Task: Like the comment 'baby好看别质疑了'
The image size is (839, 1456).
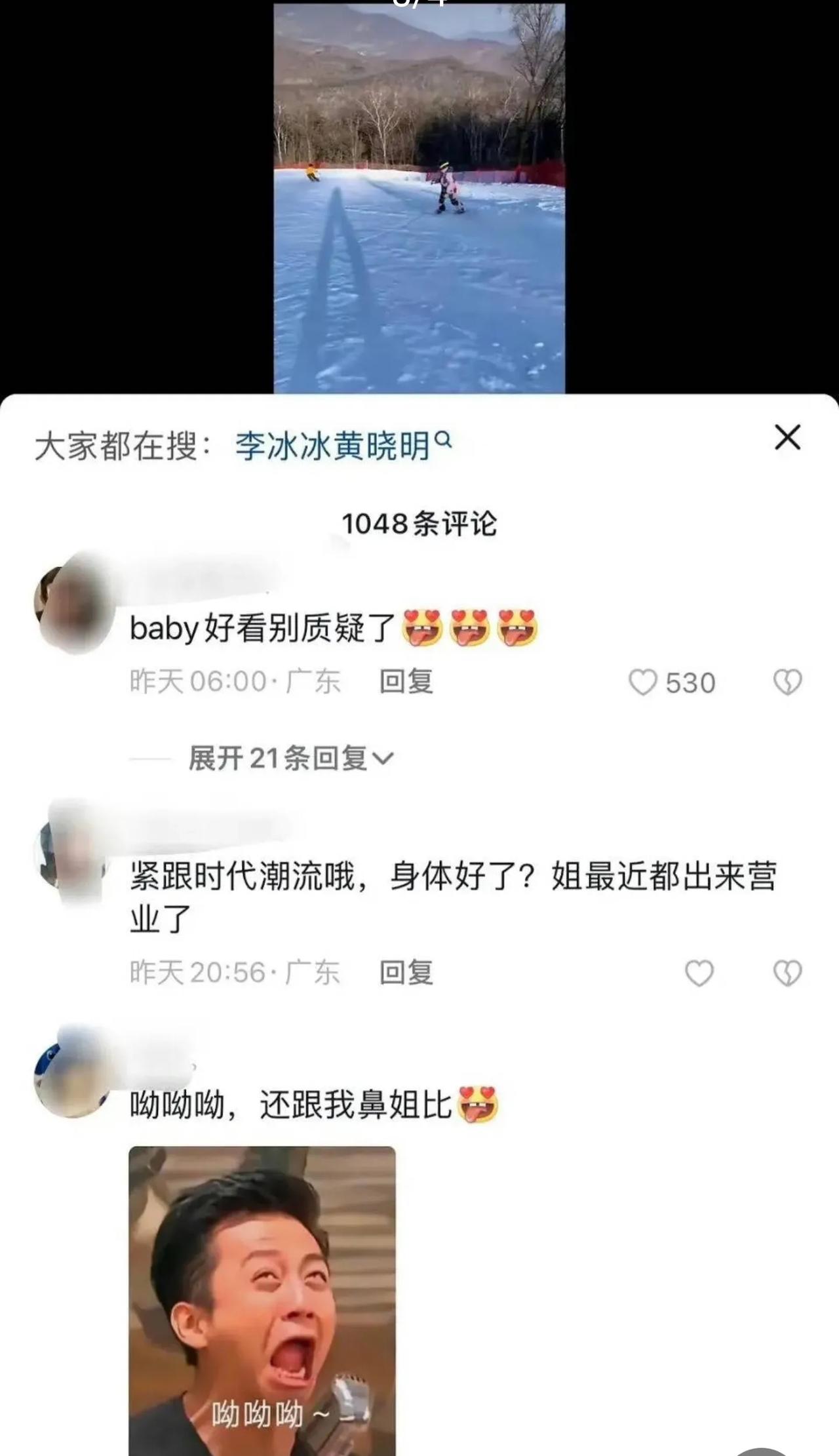Action: tap(643, 682)
